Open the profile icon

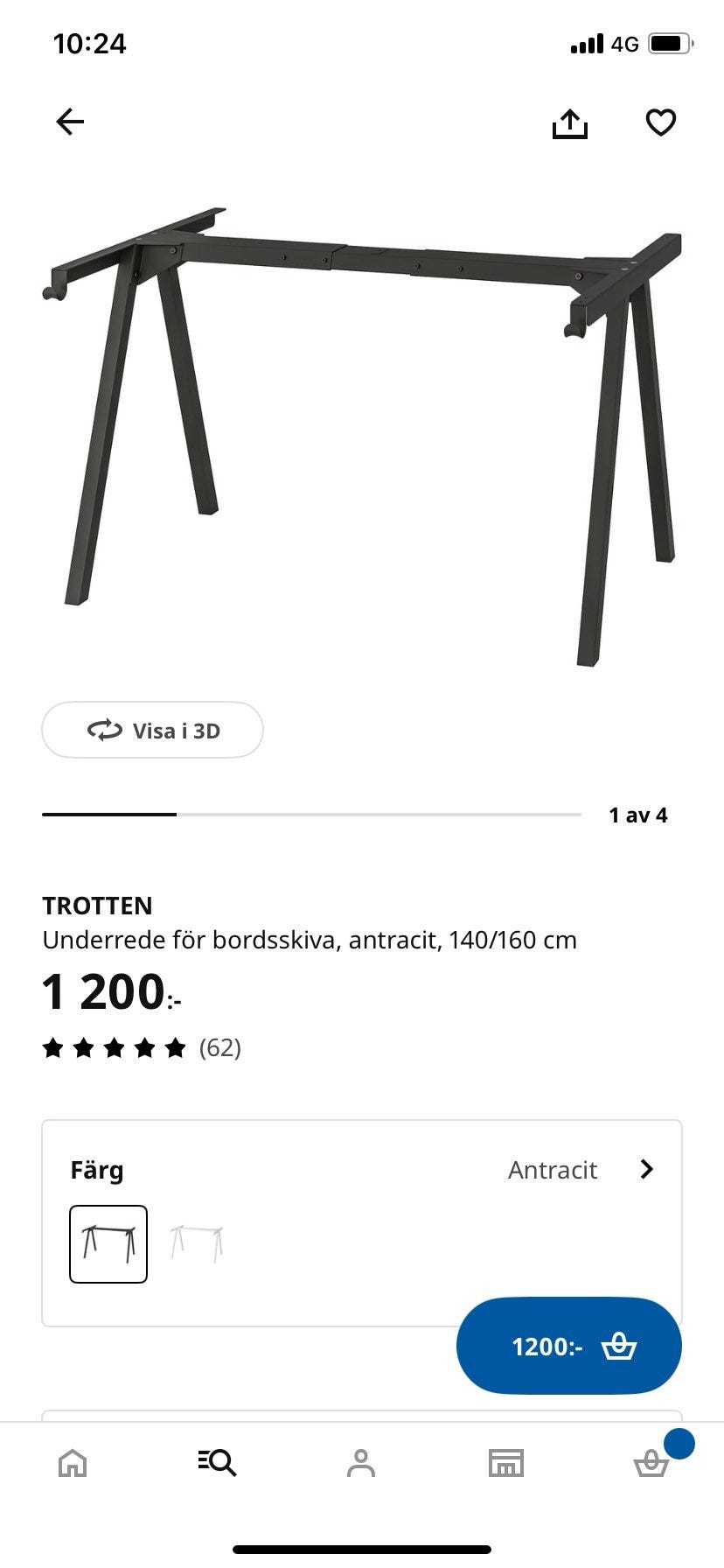tap(362, 1461)
